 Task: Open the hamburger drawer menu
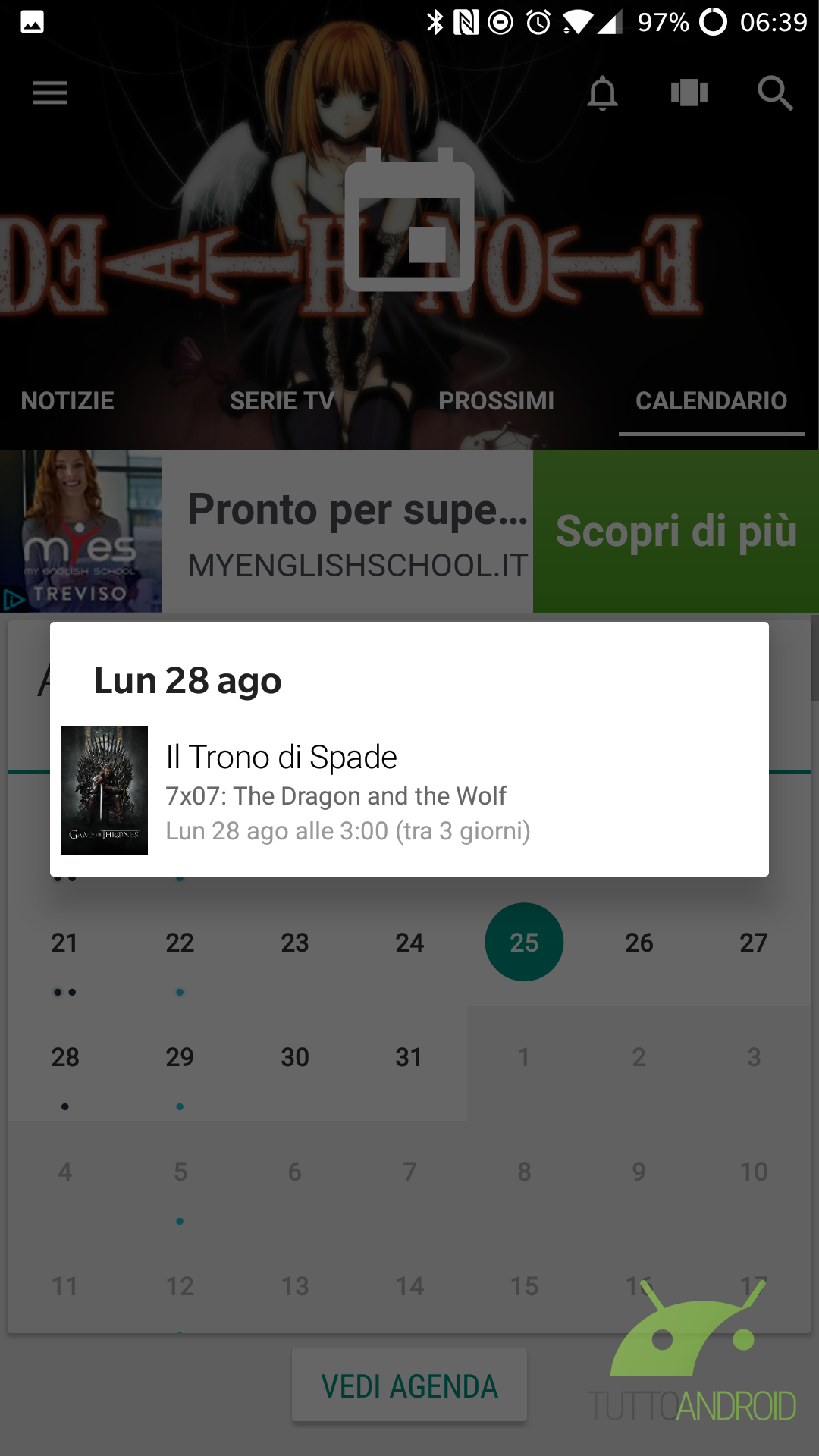[50, 93]
